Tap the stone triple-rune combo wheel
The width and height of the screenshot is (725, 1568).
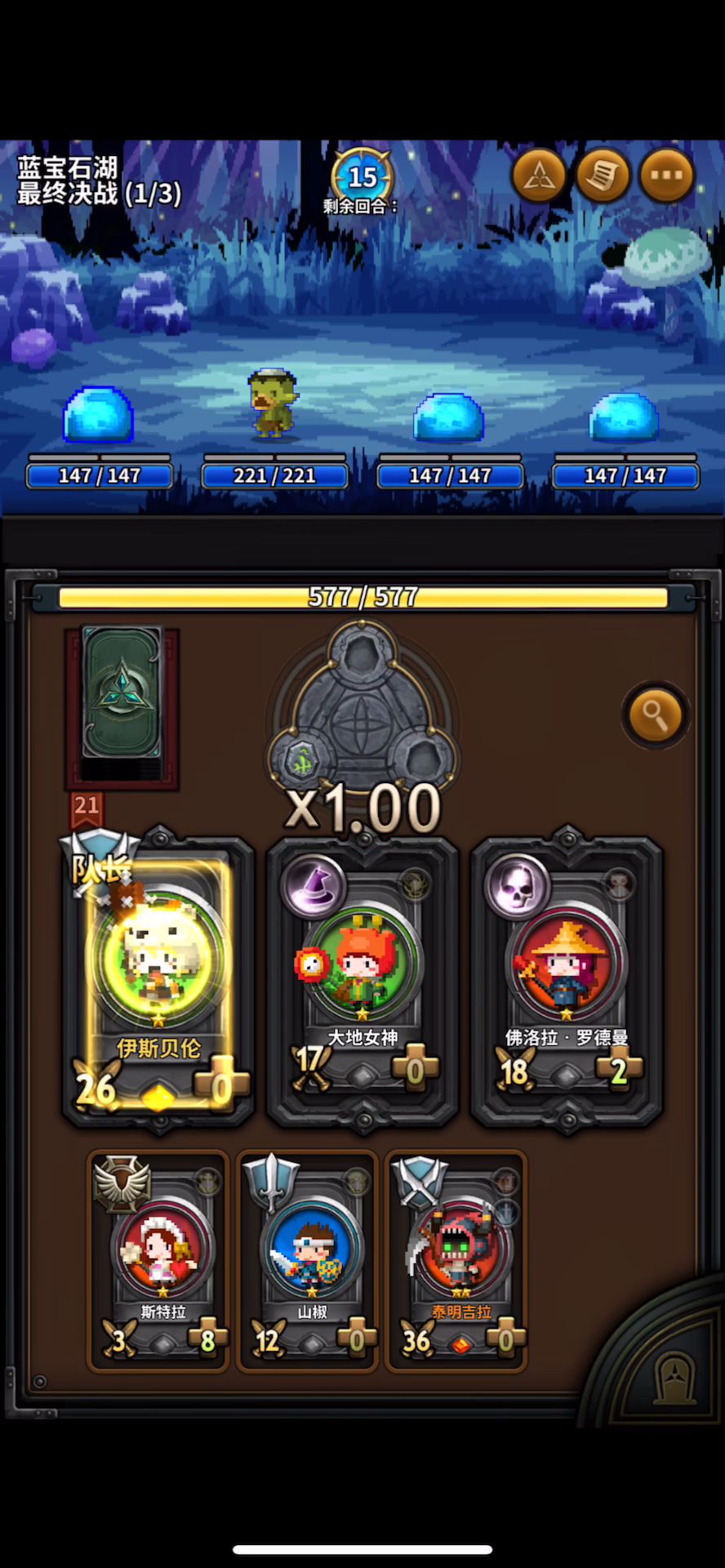coord(362,710)
